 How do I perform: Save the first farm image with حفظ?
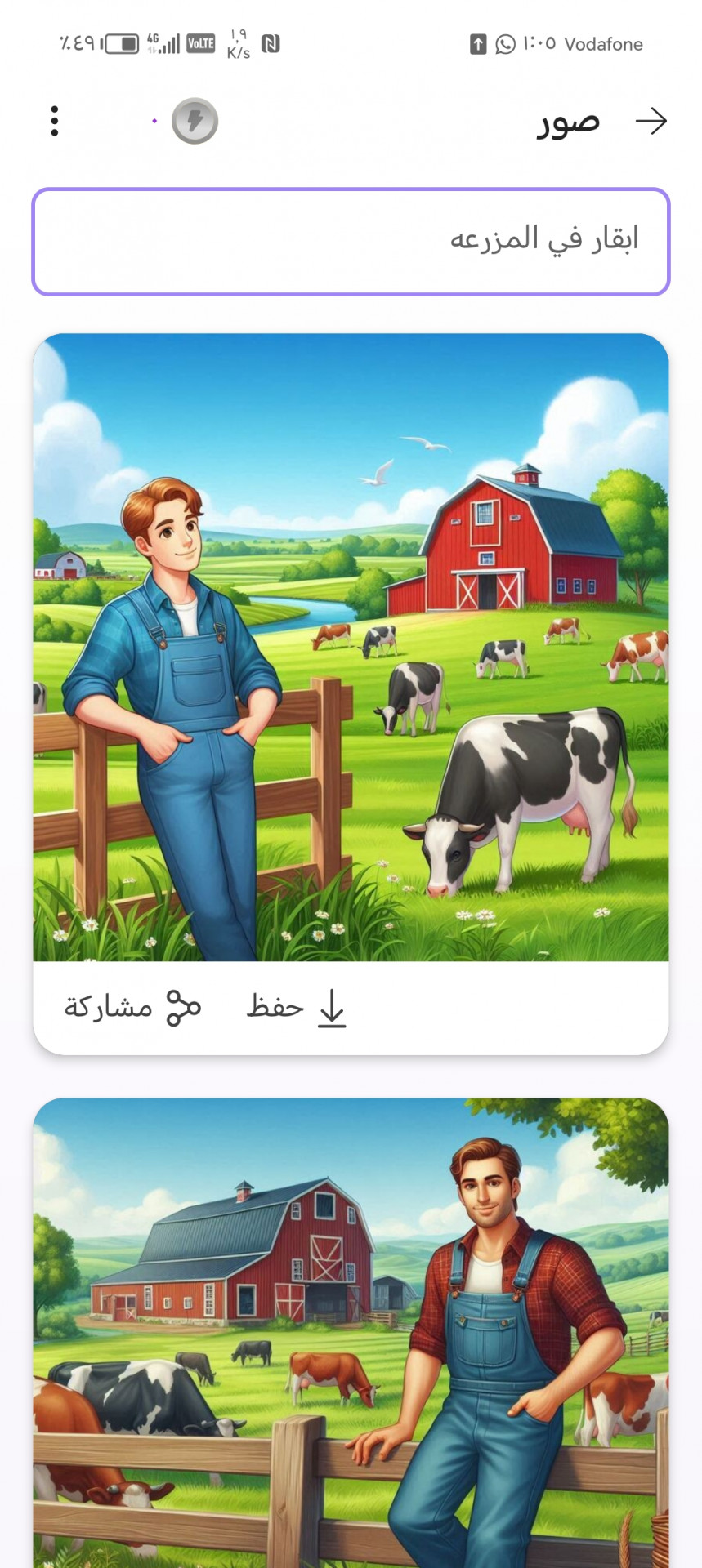pos(297,1007)
